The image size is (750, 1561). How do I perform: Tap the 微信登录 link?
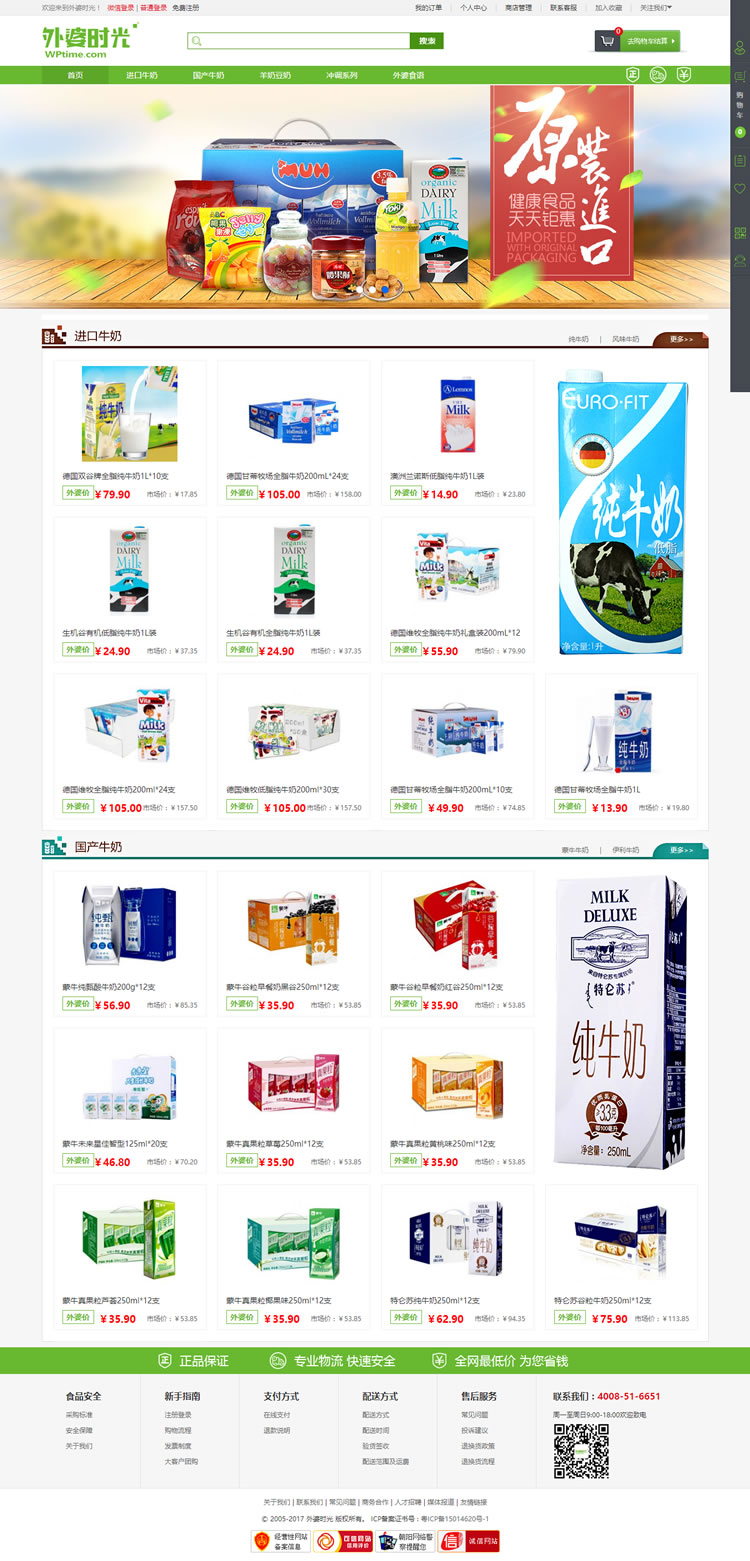click(120, 7)
